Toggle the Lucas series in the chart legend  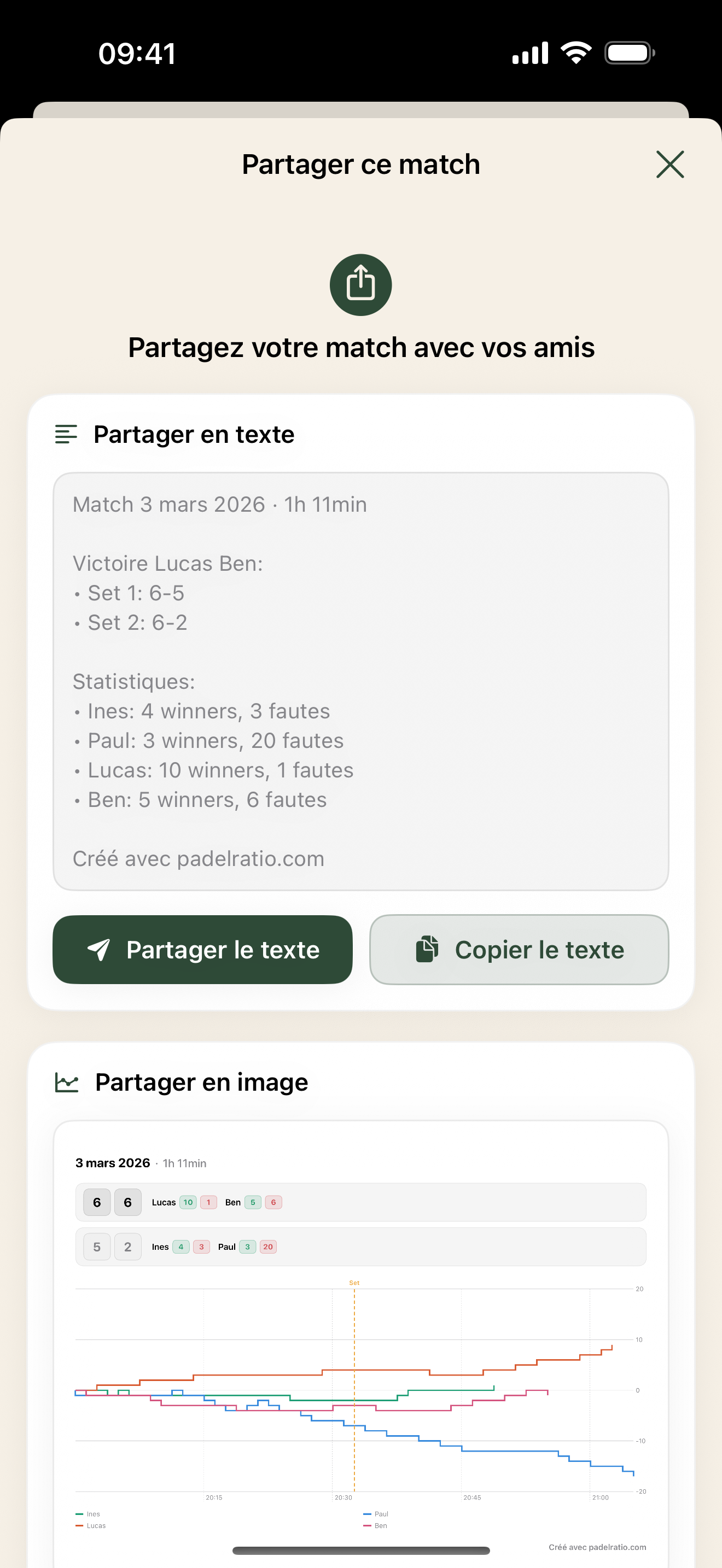[91, 1525]
